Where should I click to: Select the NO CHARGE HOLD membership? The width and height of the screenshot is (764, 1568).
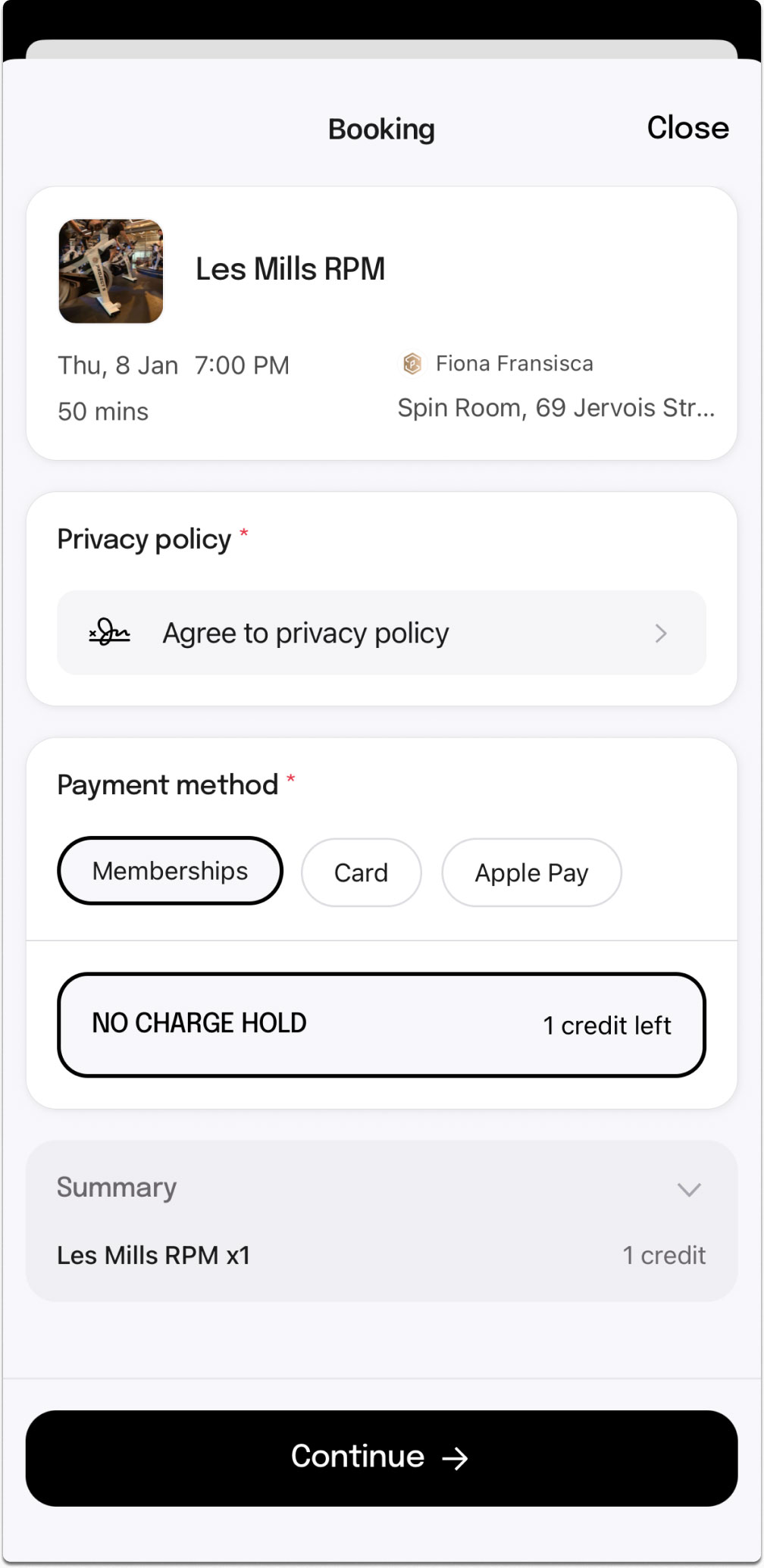(x=381, y=1025)
